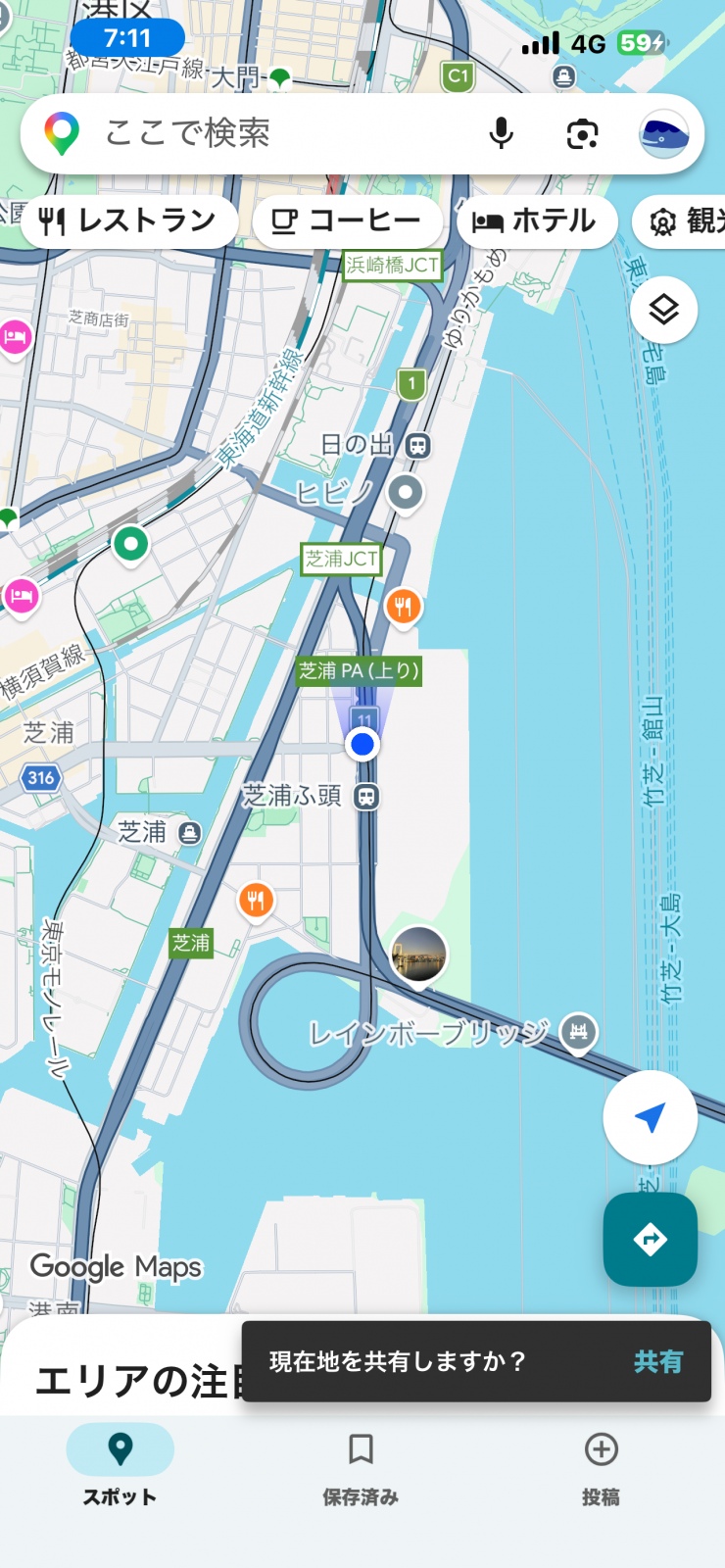Open the account profile avatar
This screenshot has width=725, height=1568.
(663, 133)
